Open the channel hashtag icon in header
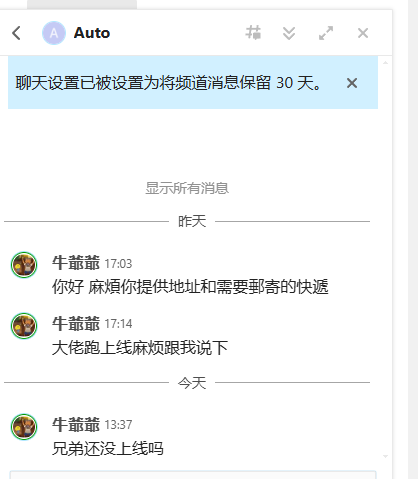The width and height of the screenshot is (418, 479). coord(253,33)
